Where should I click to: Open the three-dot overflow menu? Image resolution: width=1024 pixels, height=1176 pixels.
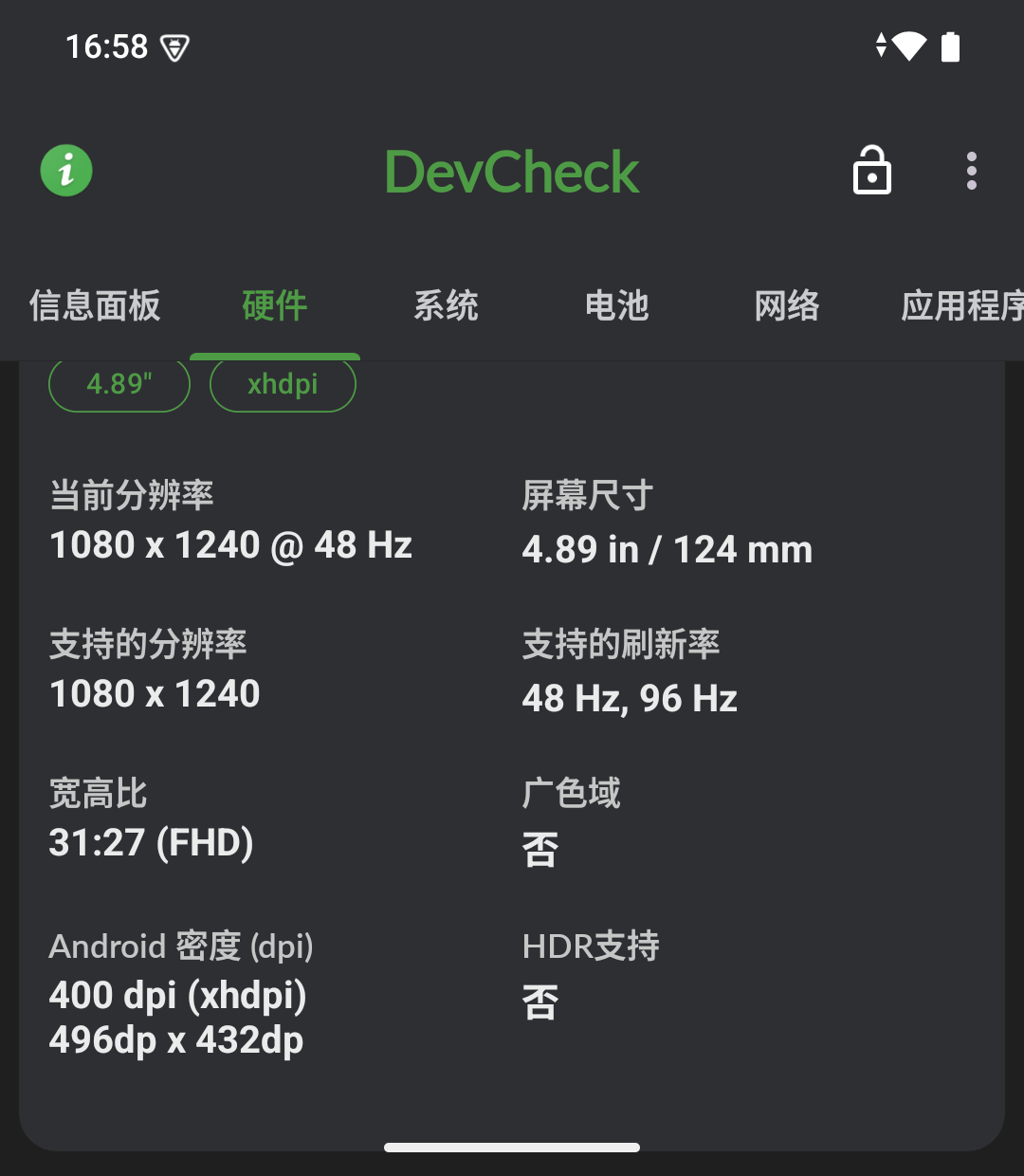(x=972, y=171)
